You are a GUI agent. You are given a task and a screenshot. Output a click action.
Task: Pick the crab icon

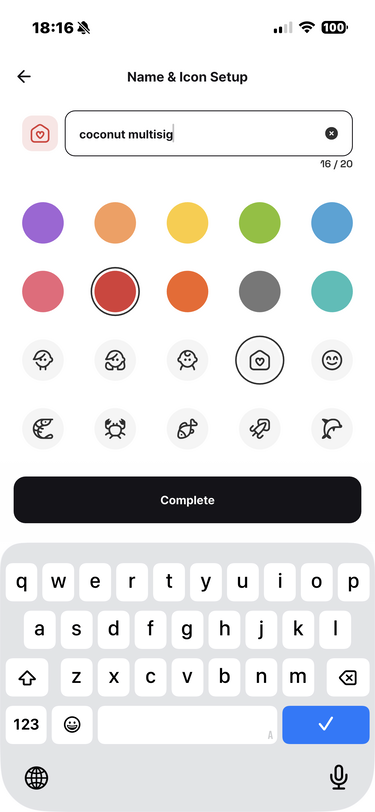coord(115,429)
